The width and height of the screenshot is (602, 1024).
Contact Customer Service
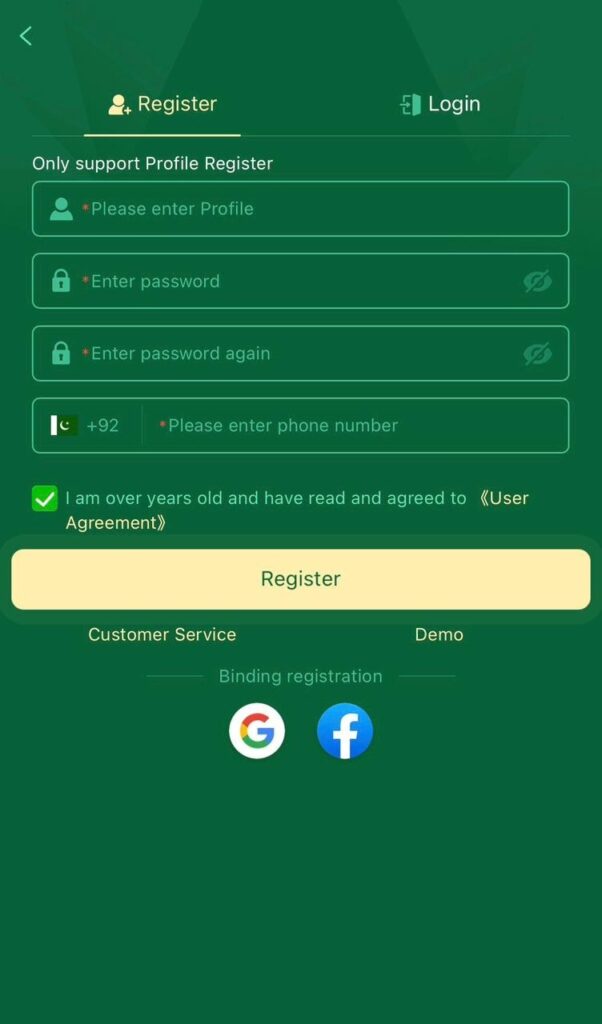point(162,635)
